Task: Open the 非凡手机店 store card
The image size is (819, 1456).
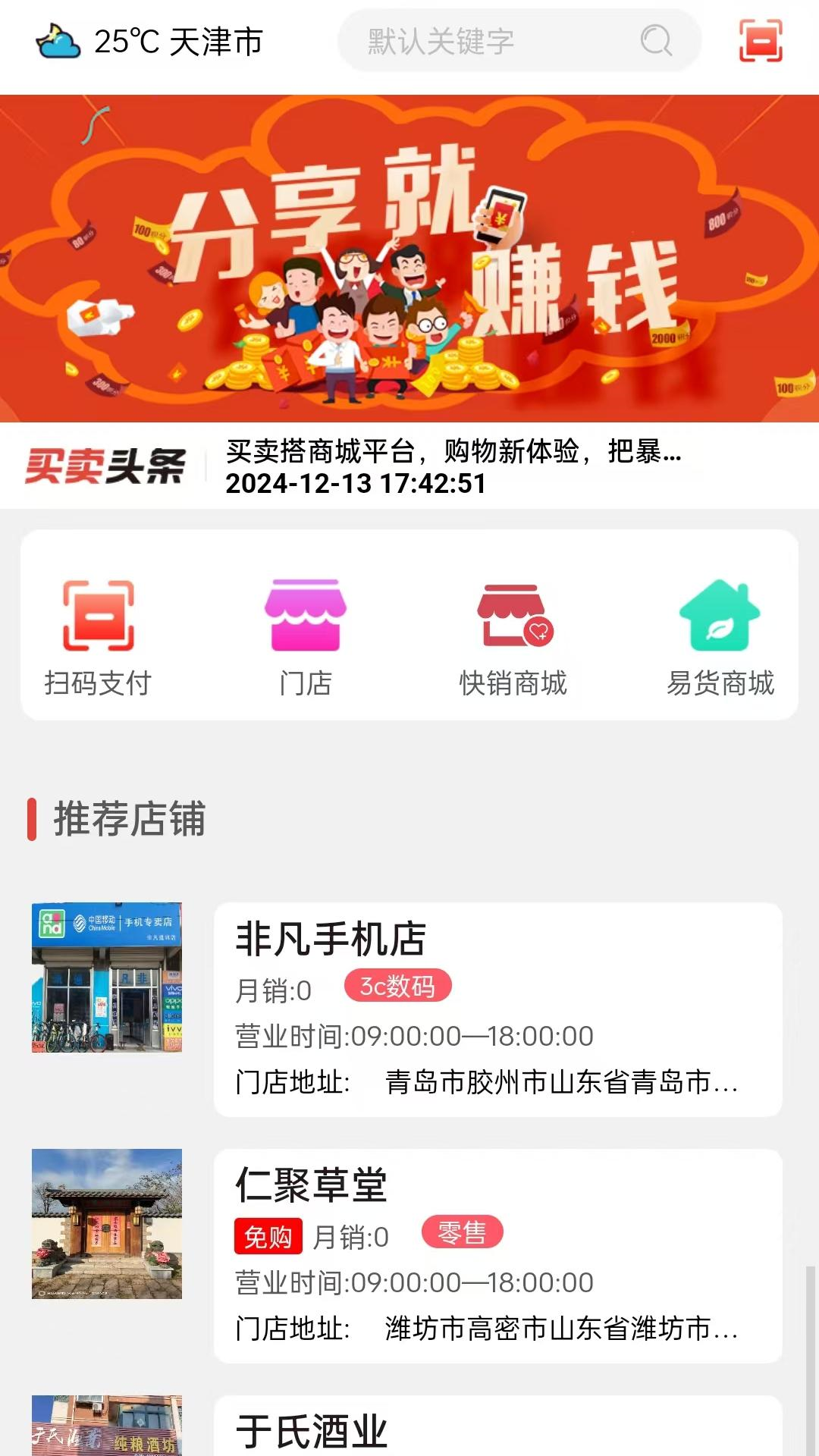Action: tap(497, 1009)
